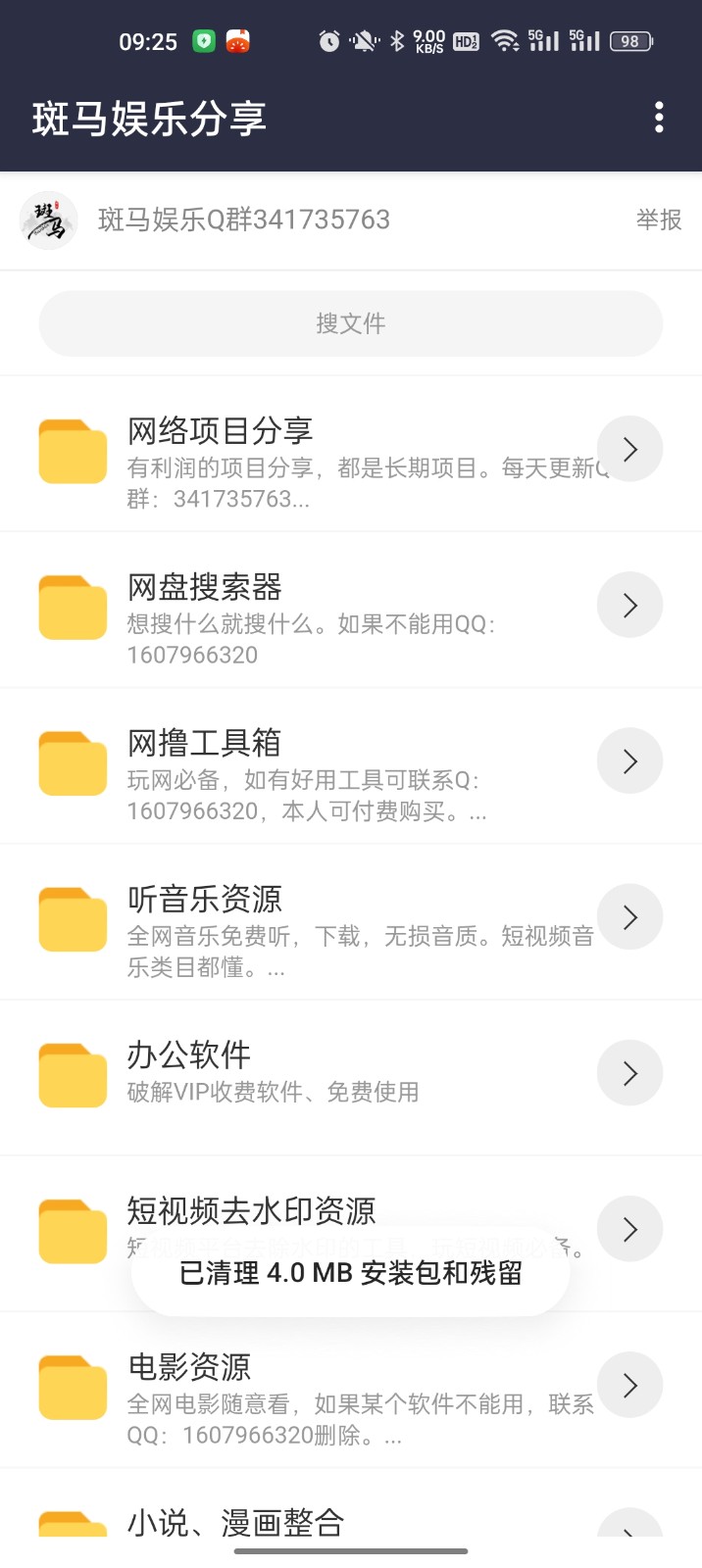Open the 听音乐资源 folder
Viewport: 702px width, 1568px height.
pos(204,899)
